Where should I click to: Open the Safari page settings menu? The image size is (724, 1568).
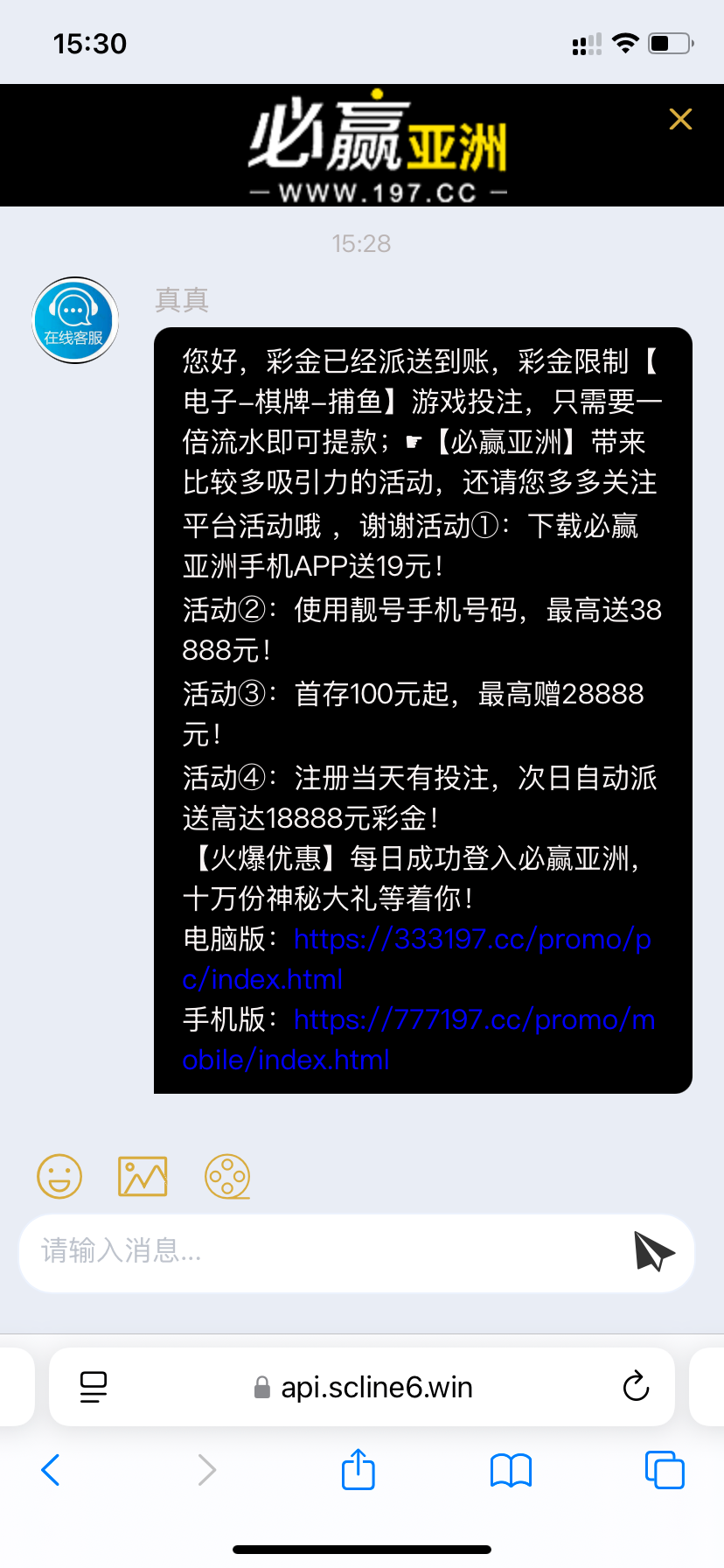pos(94,1387)
